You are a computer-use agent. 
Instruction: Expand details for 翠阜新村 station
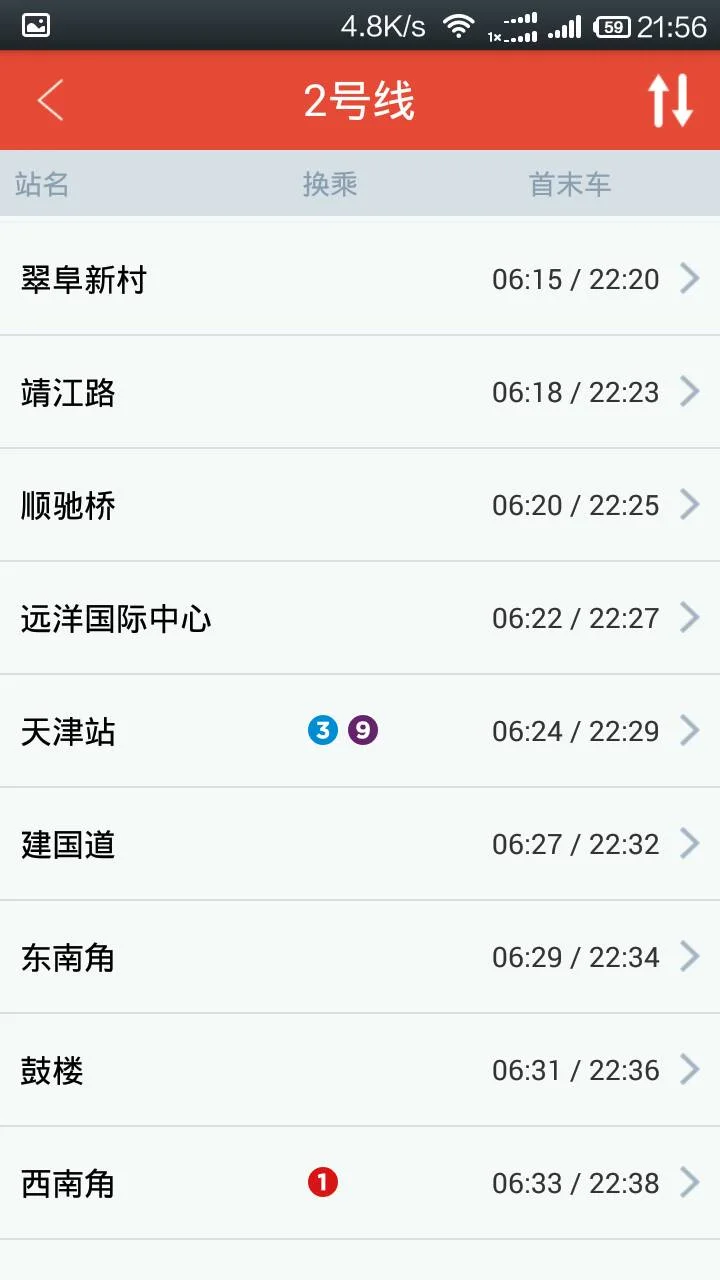(360, 280)
